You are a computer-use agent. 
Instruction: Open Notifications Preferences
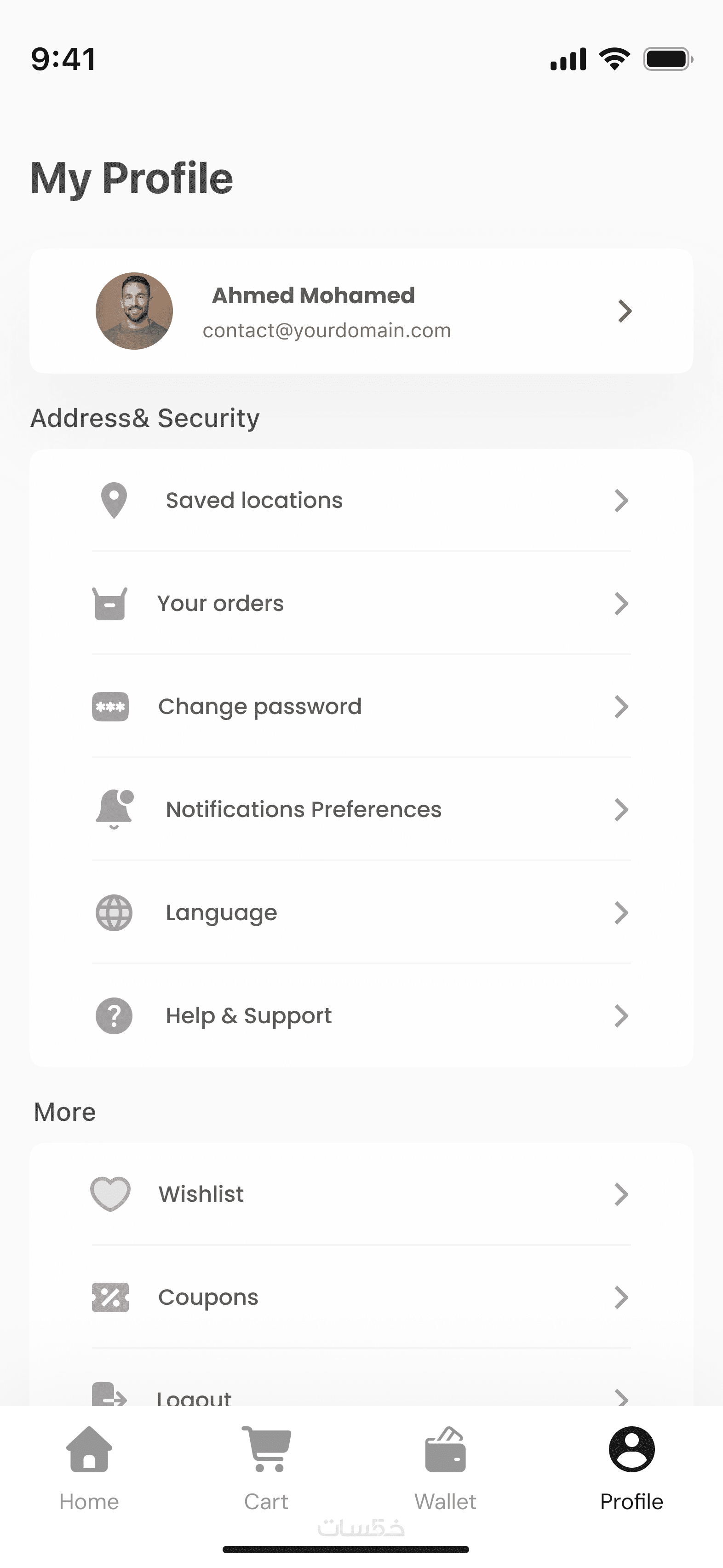click(x=361, y=810)
